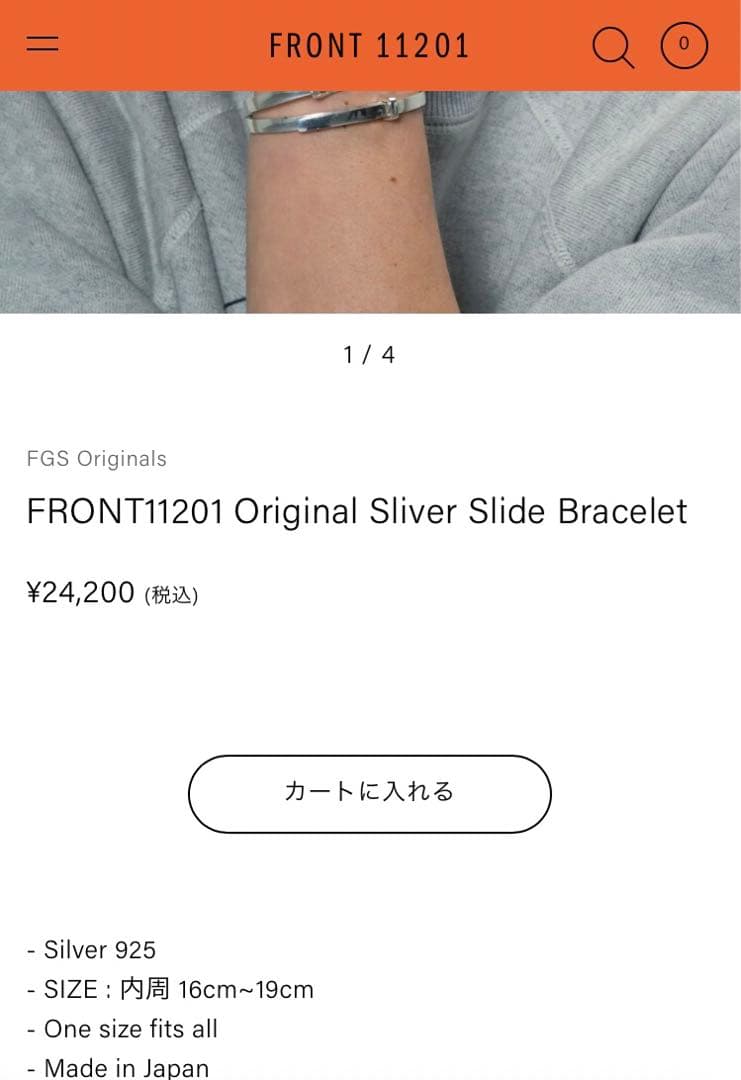Image resolution: width=741 pixels, height=1080 pixels.
Task: Click the SIZE 内周 16cm~19cm text
Action: point(170,989)
